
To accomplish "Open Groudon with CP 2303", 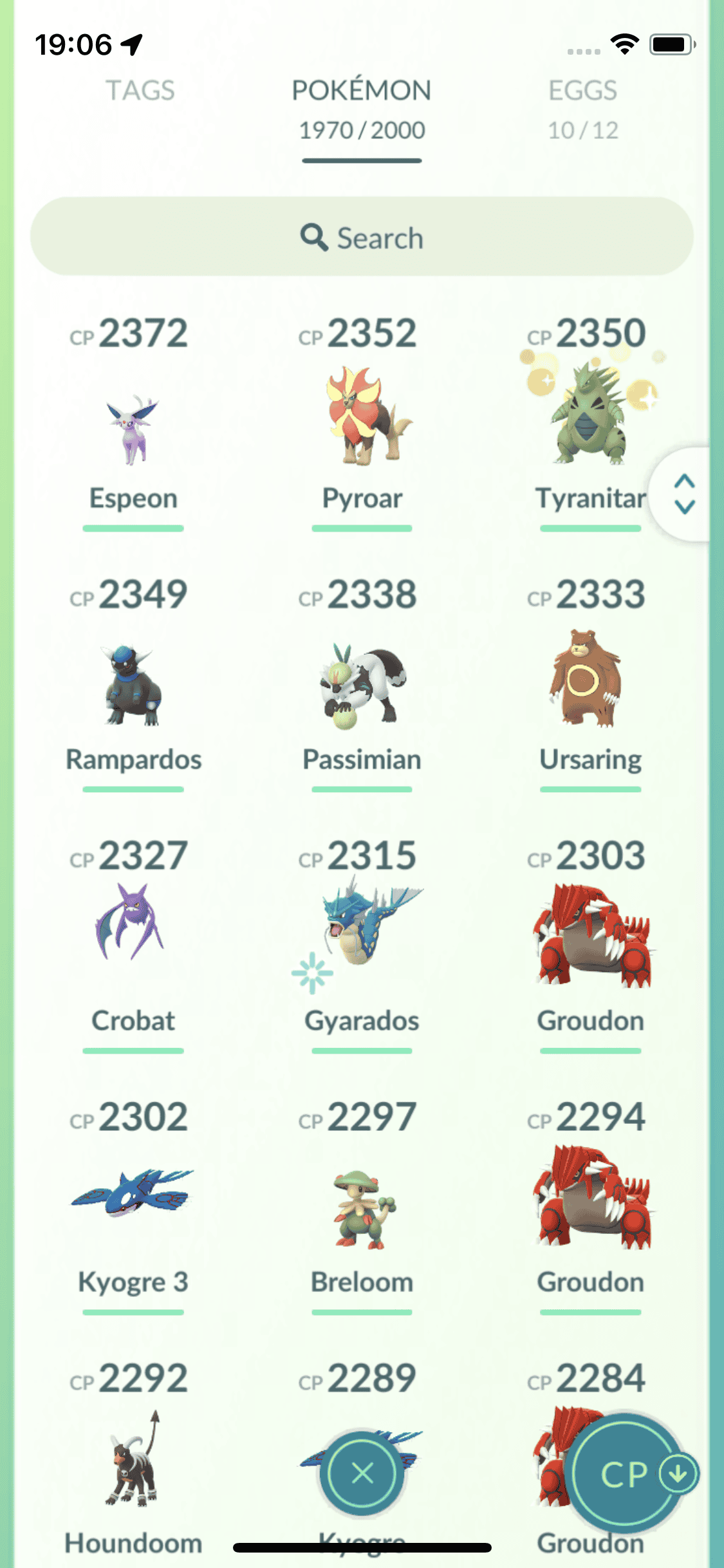I will (590, 937).
